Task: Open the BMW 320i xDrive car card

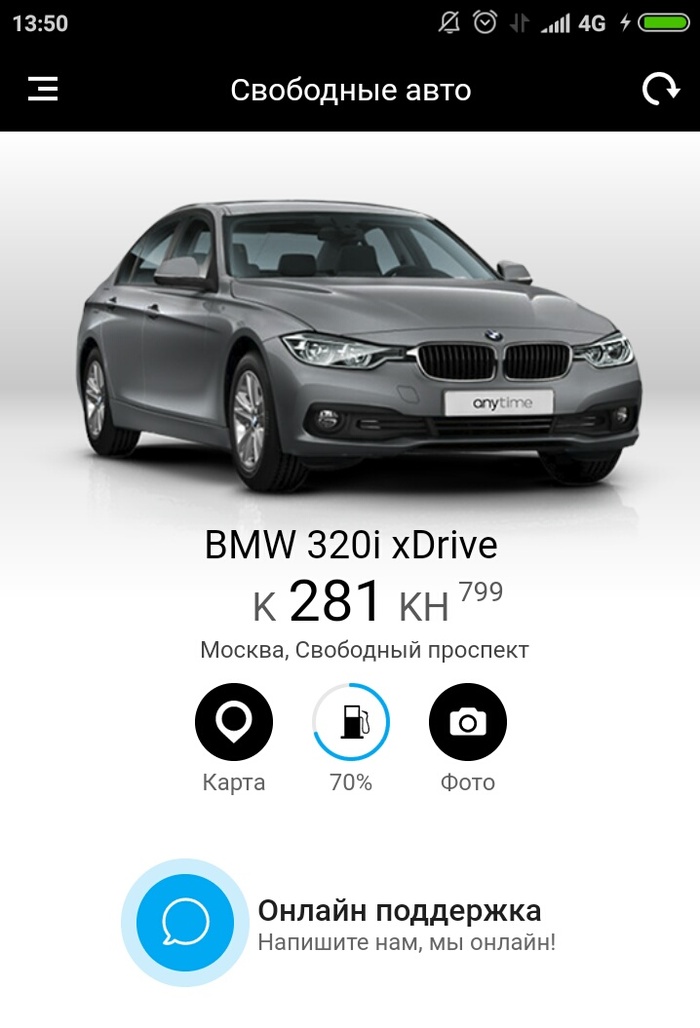Action: click(x=350, y=547)
